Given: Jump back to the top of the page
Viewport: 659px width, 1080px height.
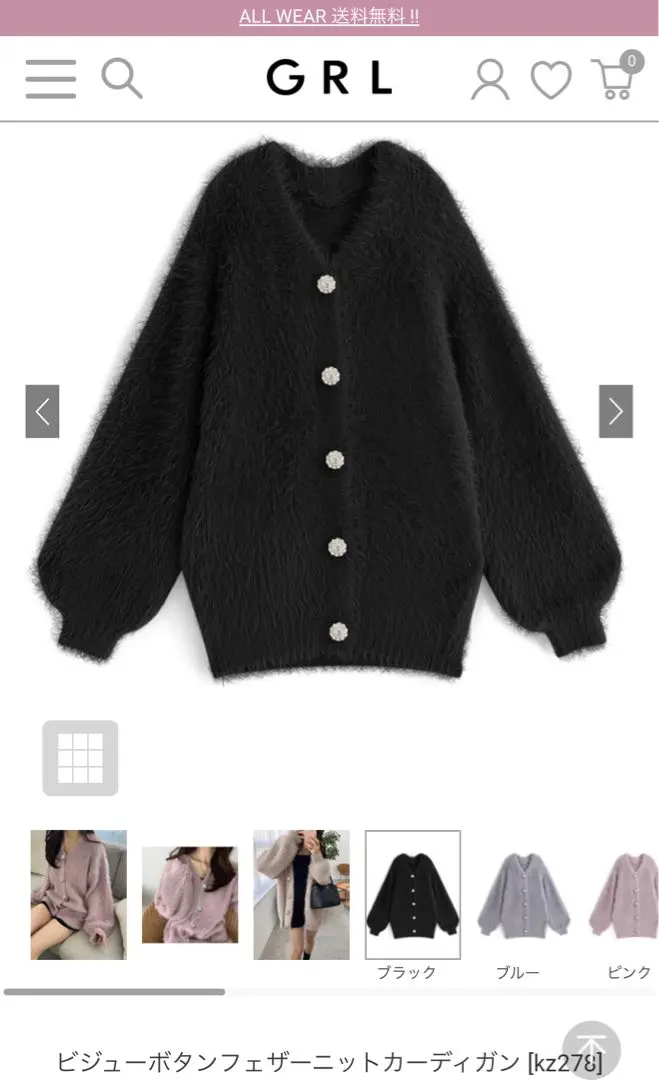Looking at the screenshot, I should click(591, 1050).
